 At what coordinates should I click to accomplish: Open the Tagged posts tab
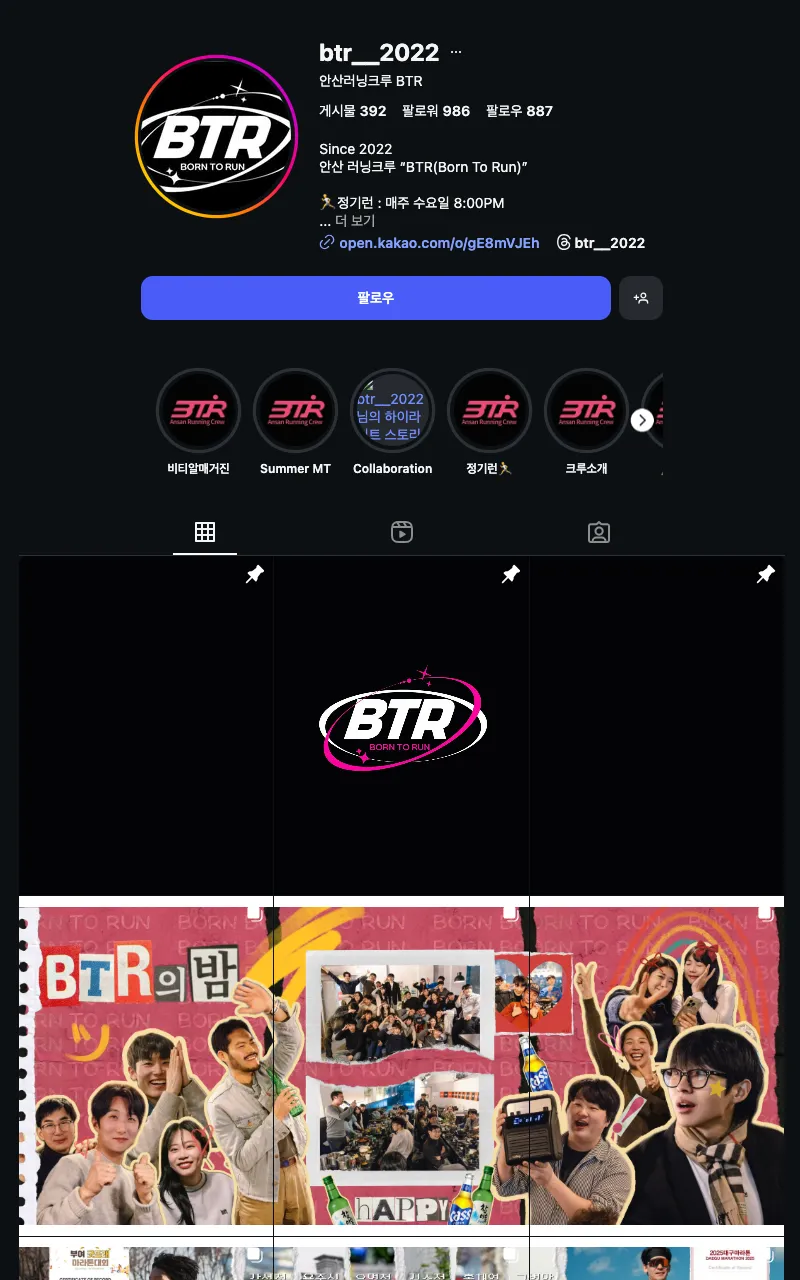[x=599, y=531]
